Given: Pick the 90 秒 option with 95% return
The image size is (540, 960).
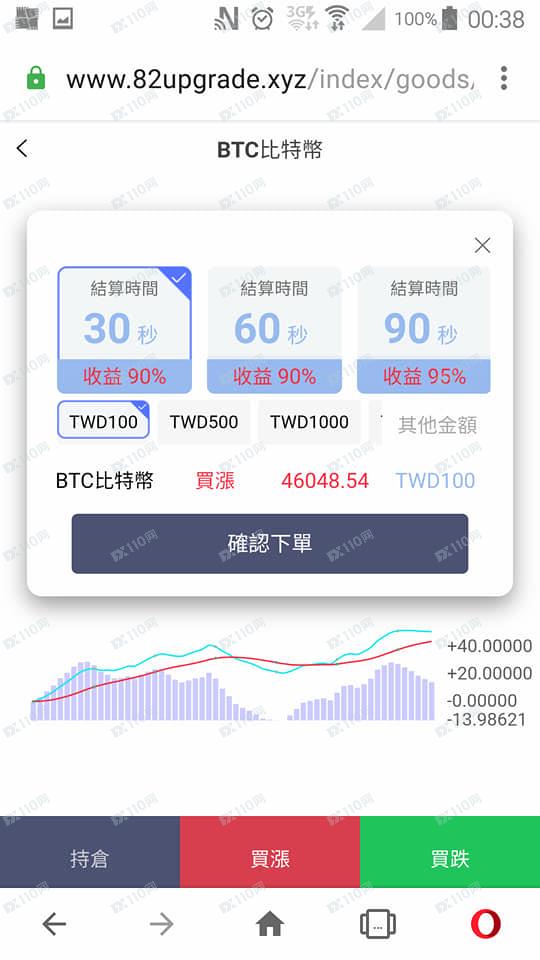Looking at the screenshot, I should coord(424,330).
